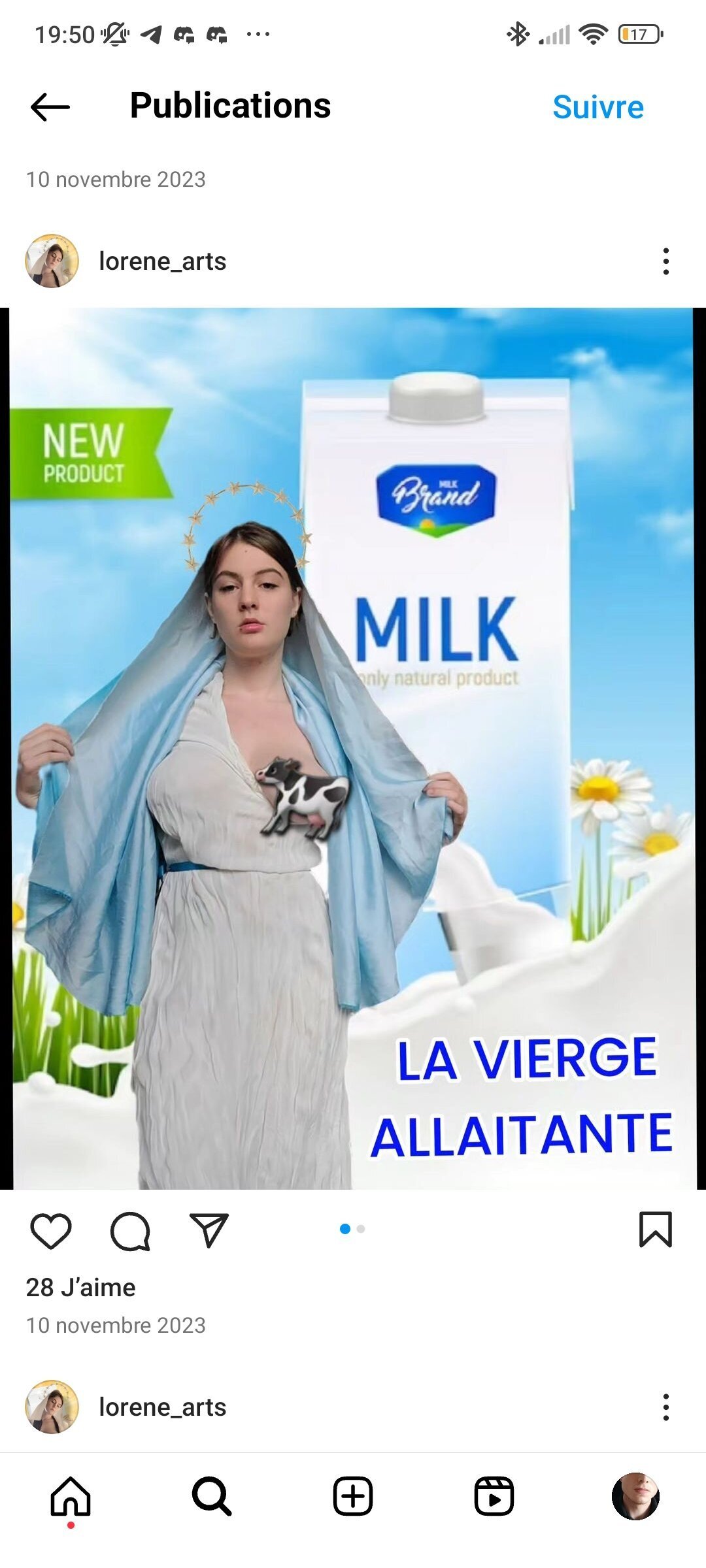
Task: Go back using the arrow beside Publications
Action: 50,107
